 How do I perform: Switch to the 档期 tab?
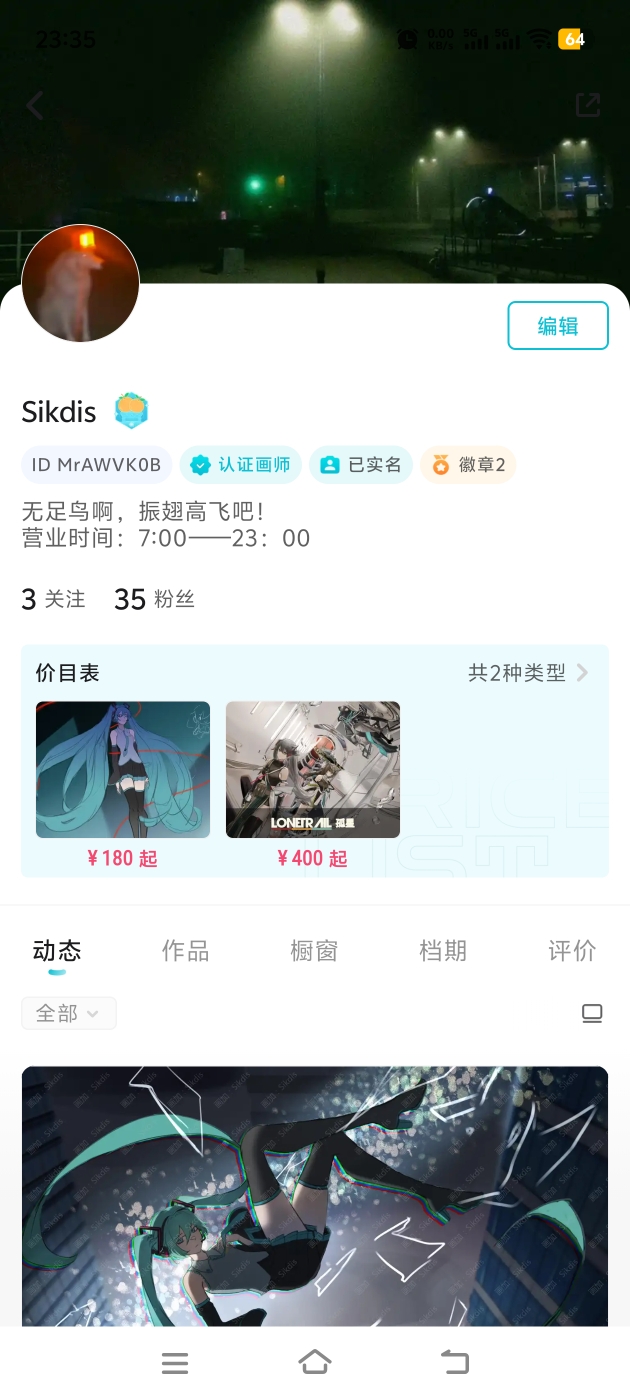[x=443, y=951]
